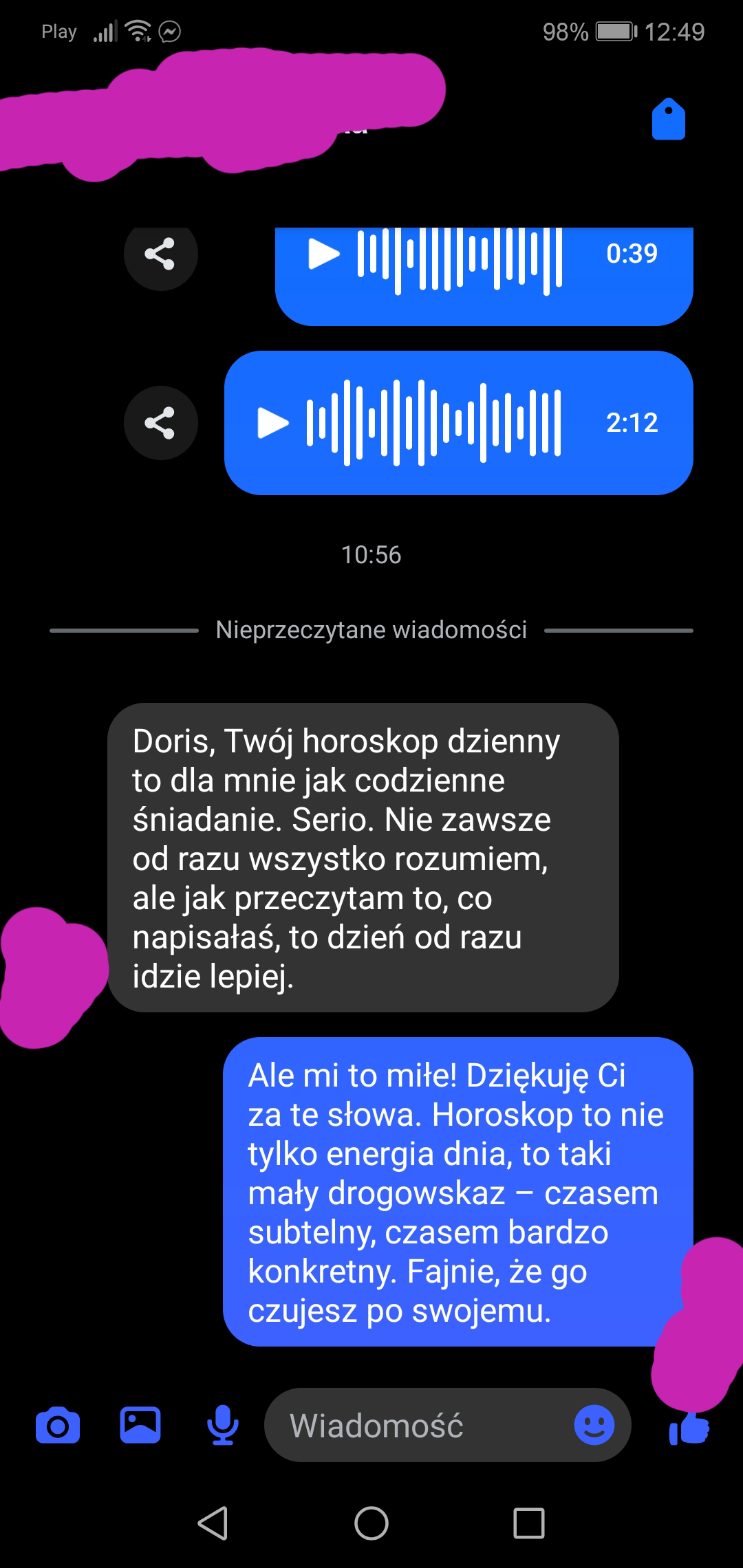
Task: Open the emoji picker
Action: pos(594,1425)
